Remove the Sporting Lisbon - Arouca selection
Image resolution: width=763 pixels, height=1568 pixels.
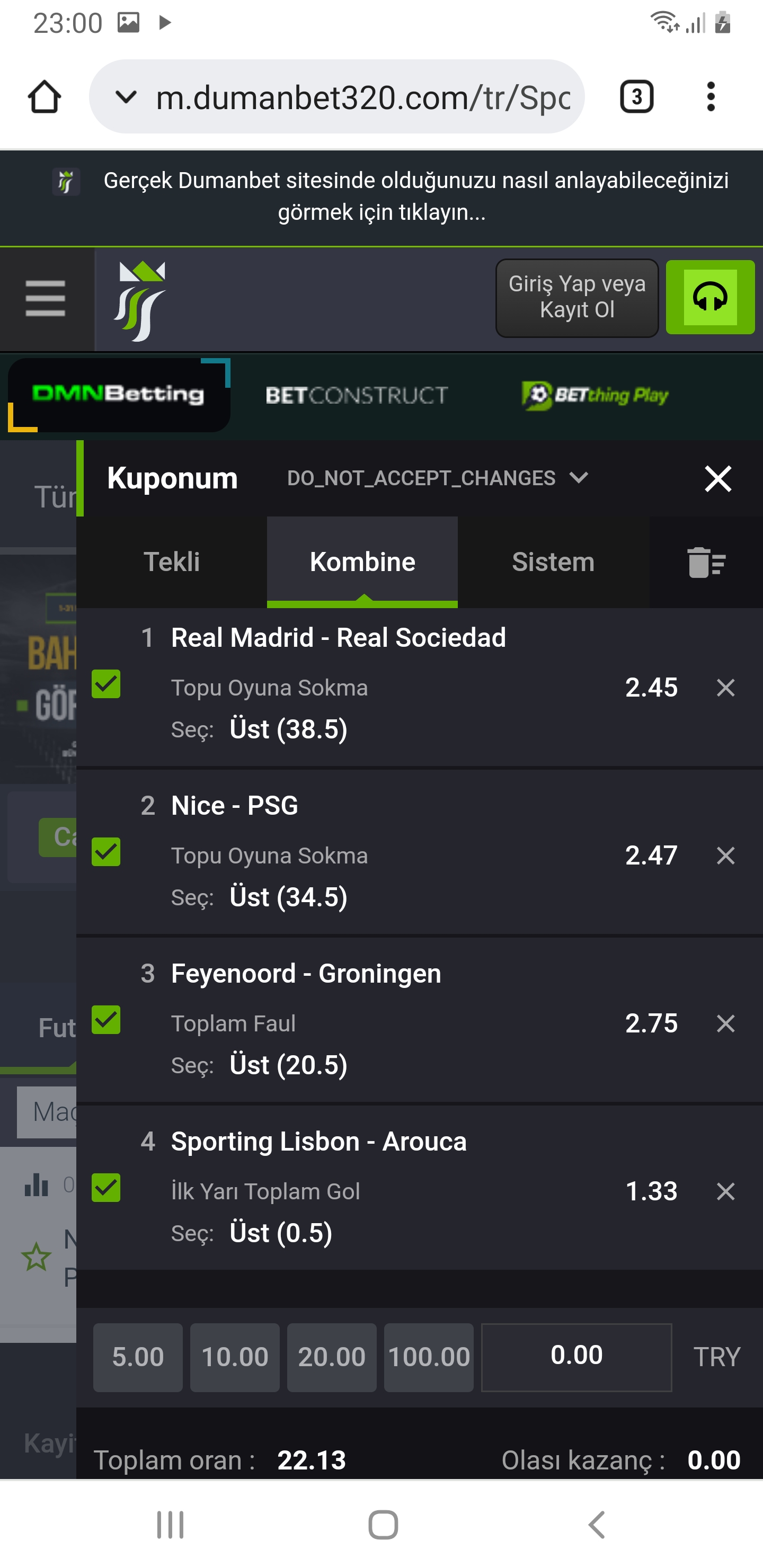pyautogui.click(x=725, y=1192)
